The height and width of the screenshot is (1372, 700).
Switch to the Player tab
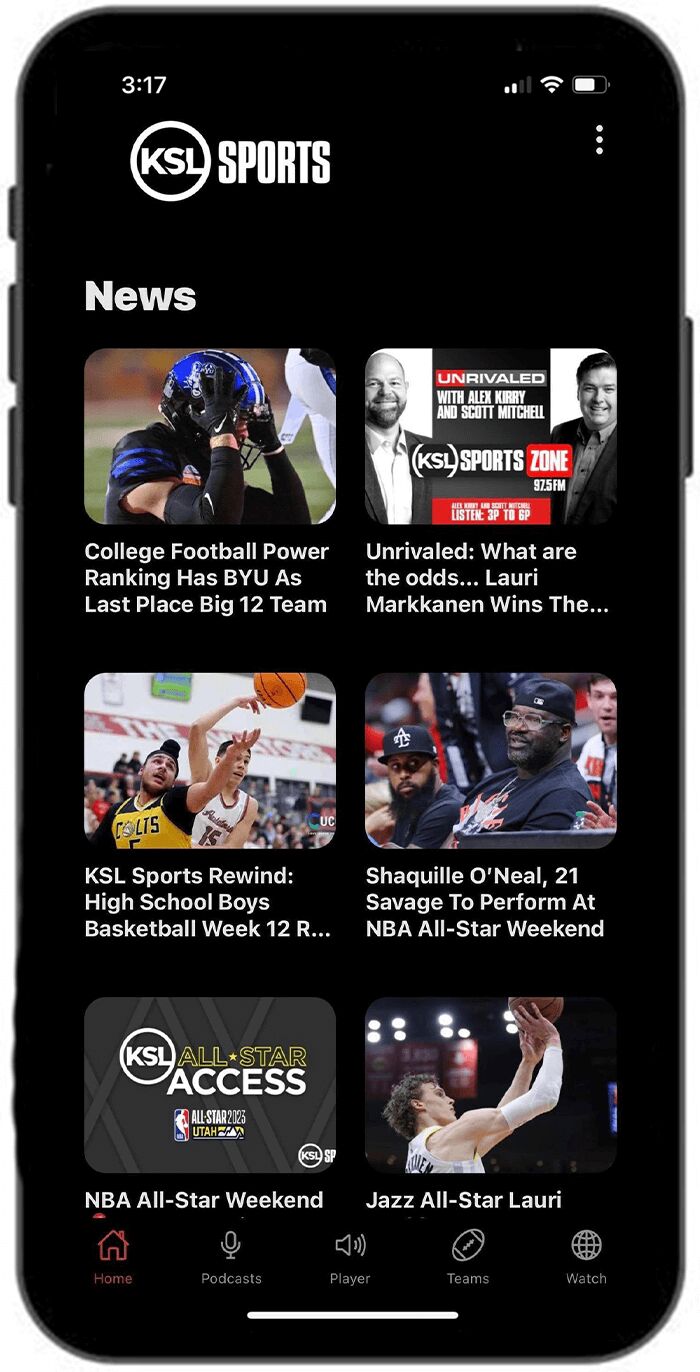(x=350, y=1257)
